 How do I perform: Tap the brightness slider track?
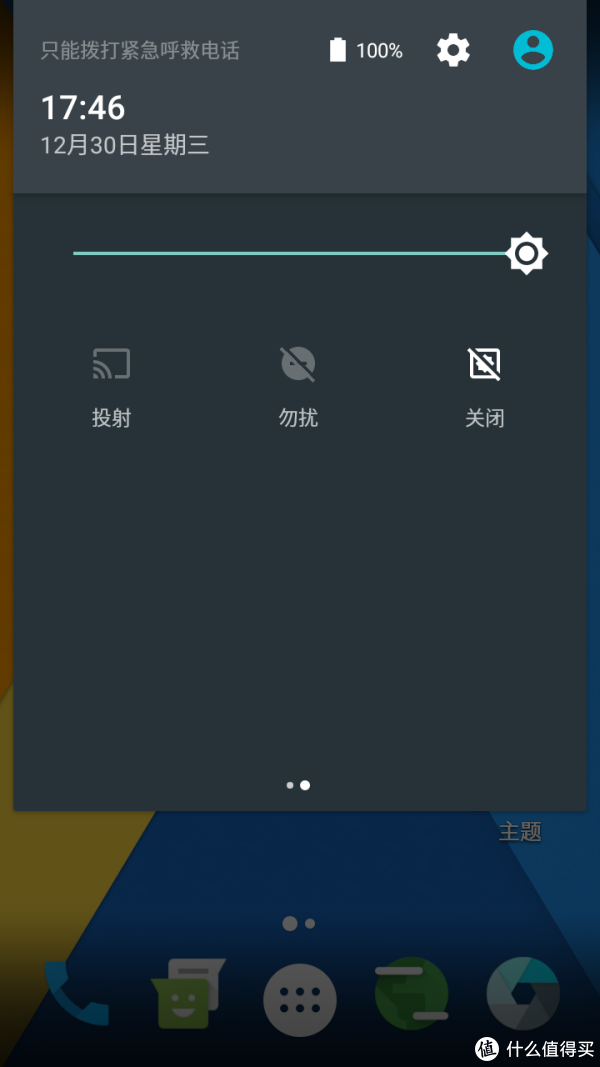pos(299,253)
